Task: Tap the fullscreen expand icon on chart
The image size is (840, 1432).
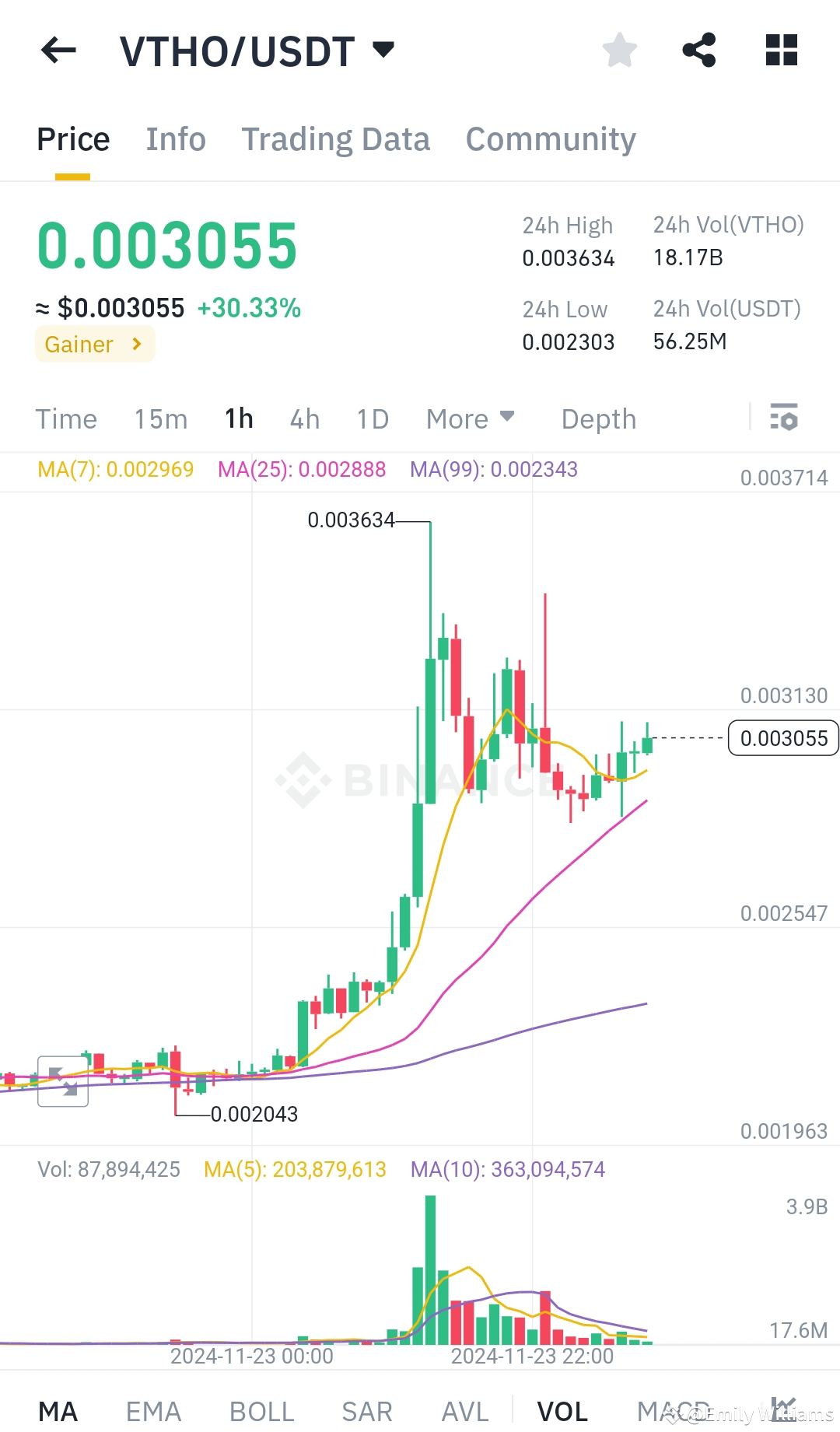Action: pyautogui.click(x=63, y=1083)
